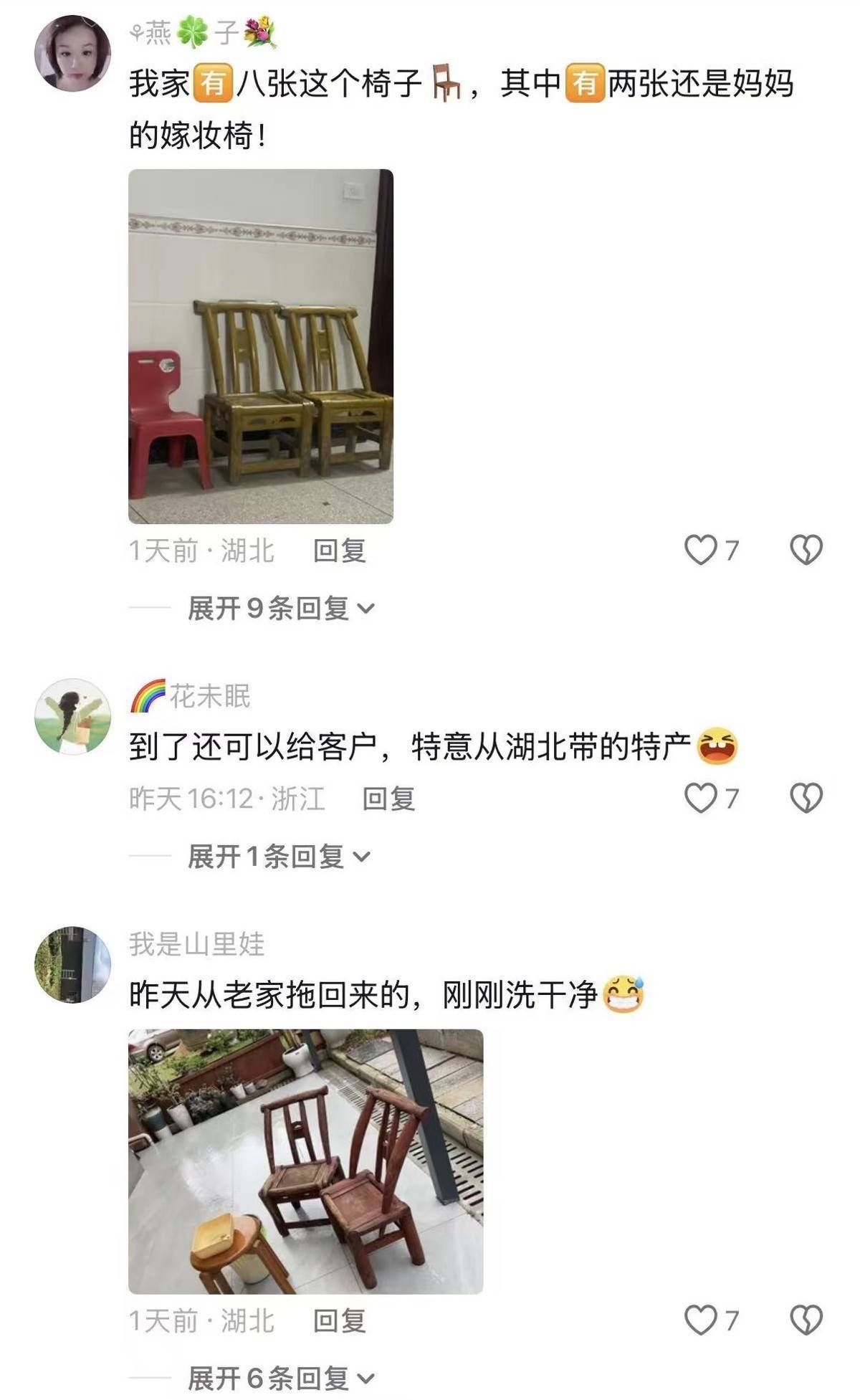The height and width of the screenshot is (1400, 860).
Task: Visit 我是山里娃's profile avatar
Action: point(72,964)
